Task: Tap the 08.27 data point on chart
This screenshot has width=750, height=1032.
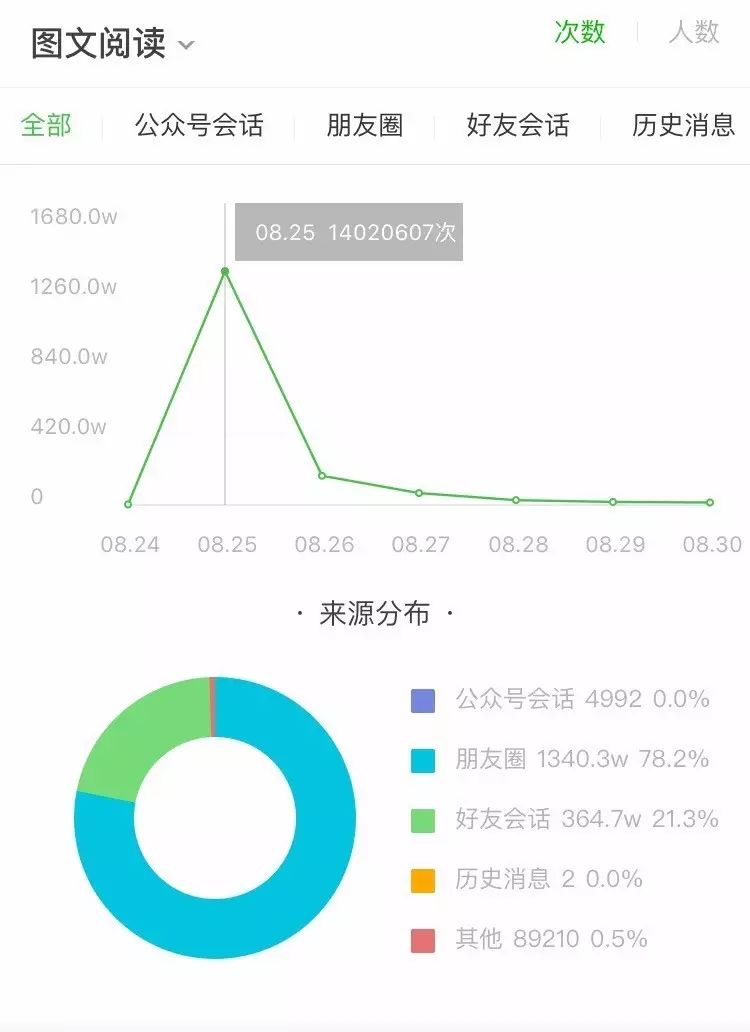Action: [x=419, y=492]
